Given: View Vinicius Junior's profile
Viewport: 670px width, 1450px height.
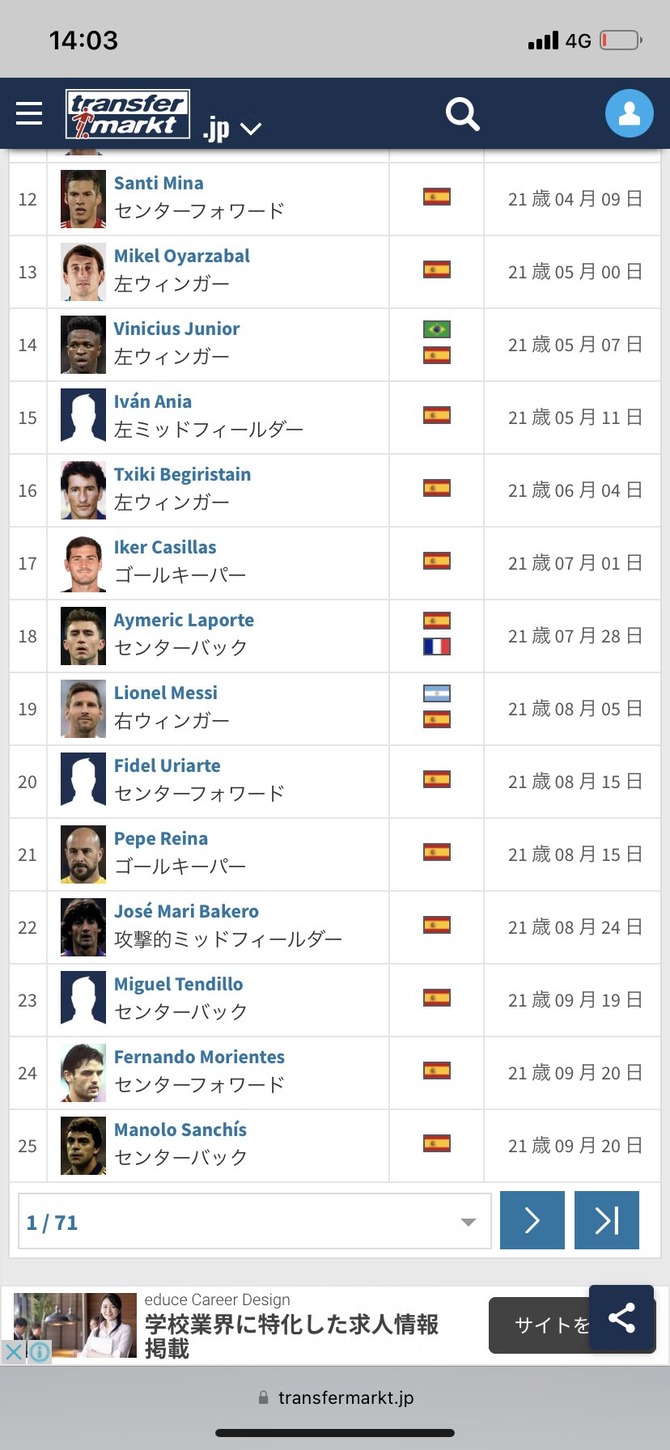Looking at the screenshot, I should point(177,329).
